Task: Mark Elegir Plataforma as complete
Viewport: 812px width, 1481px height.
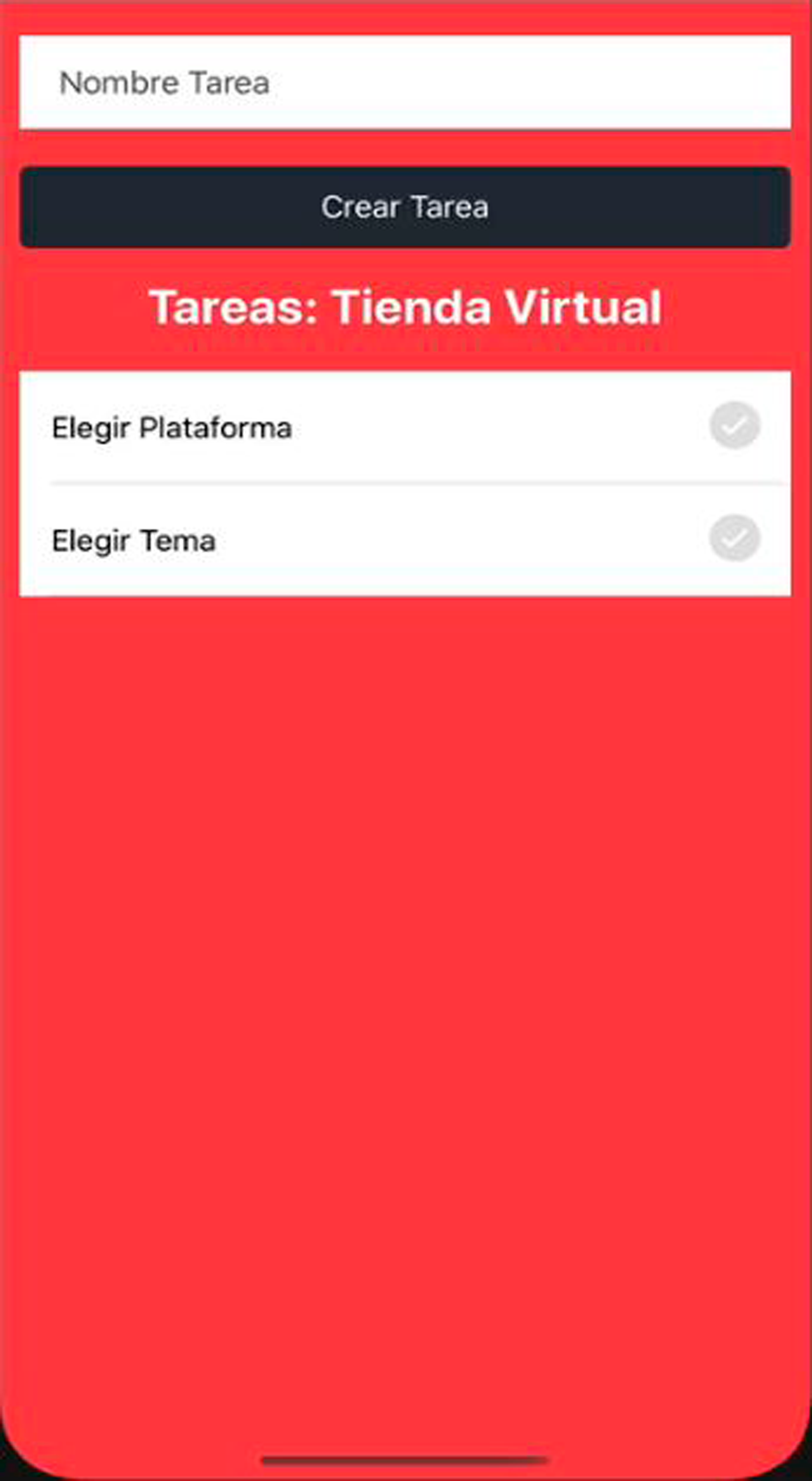Action: point(735,425)
